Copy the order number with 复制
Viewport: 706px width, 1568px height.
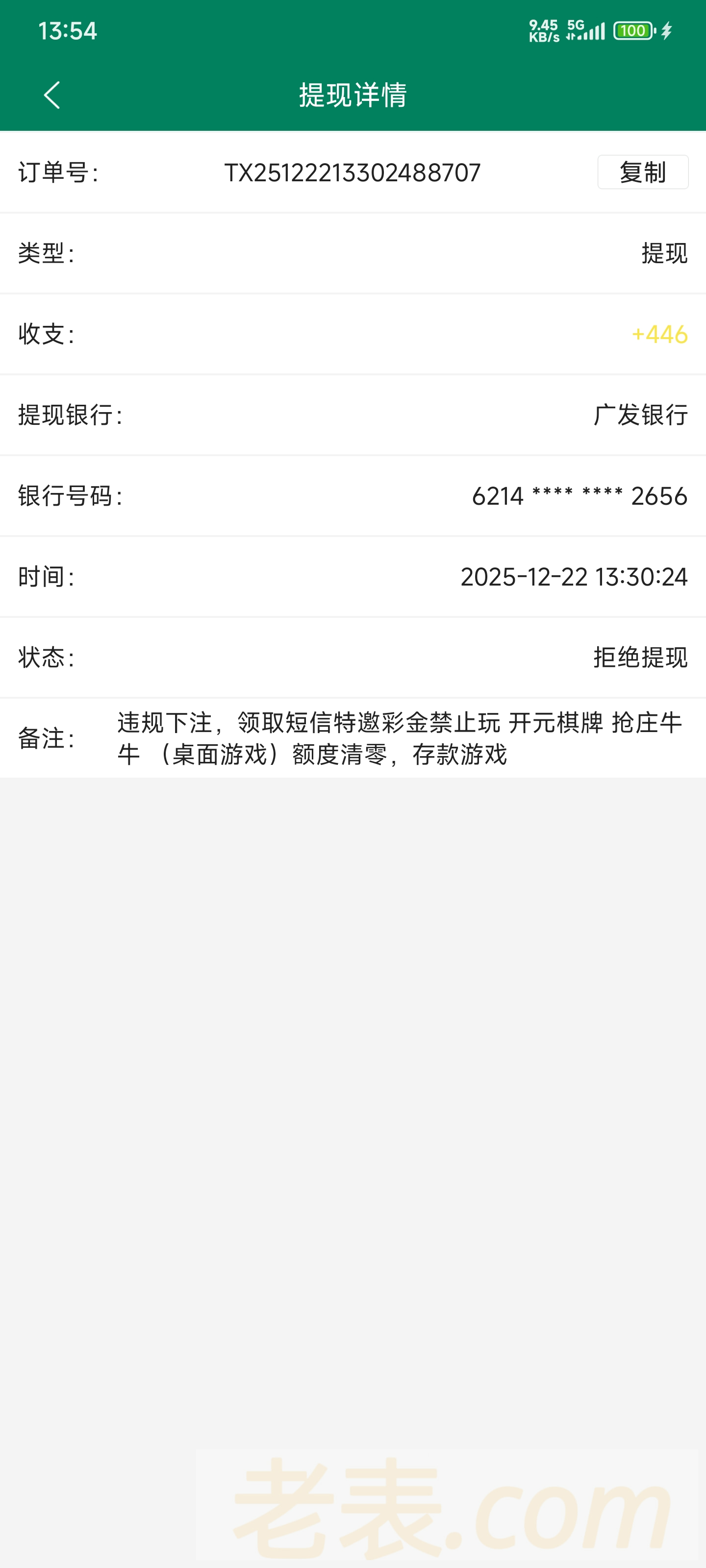pos(642,172)
